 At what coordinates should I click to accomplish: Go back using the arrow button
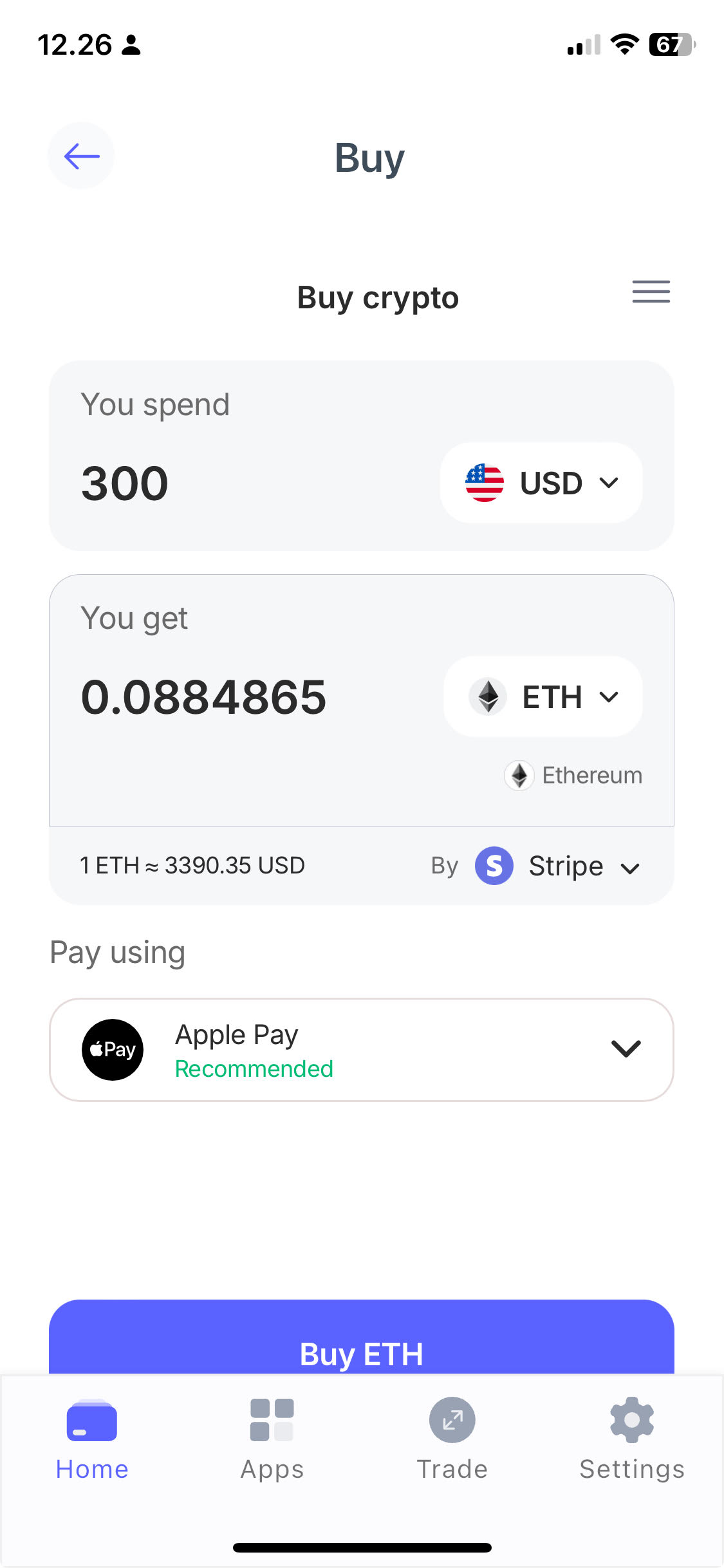click(81, 156)
